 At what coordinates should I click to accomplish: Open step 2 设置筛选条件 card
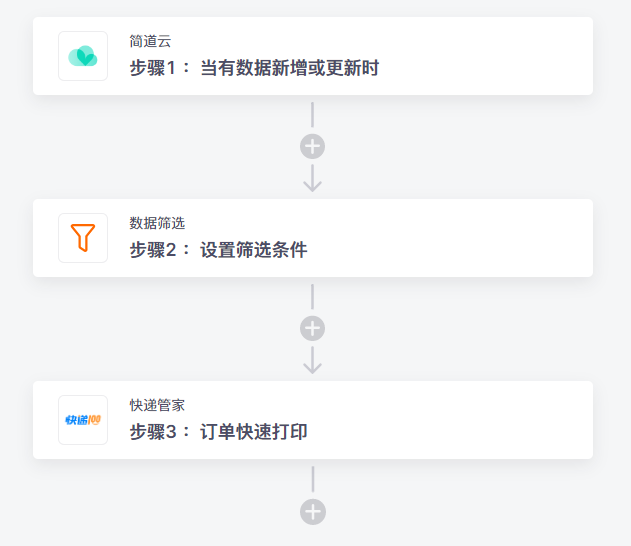click(x=312, y=239)
